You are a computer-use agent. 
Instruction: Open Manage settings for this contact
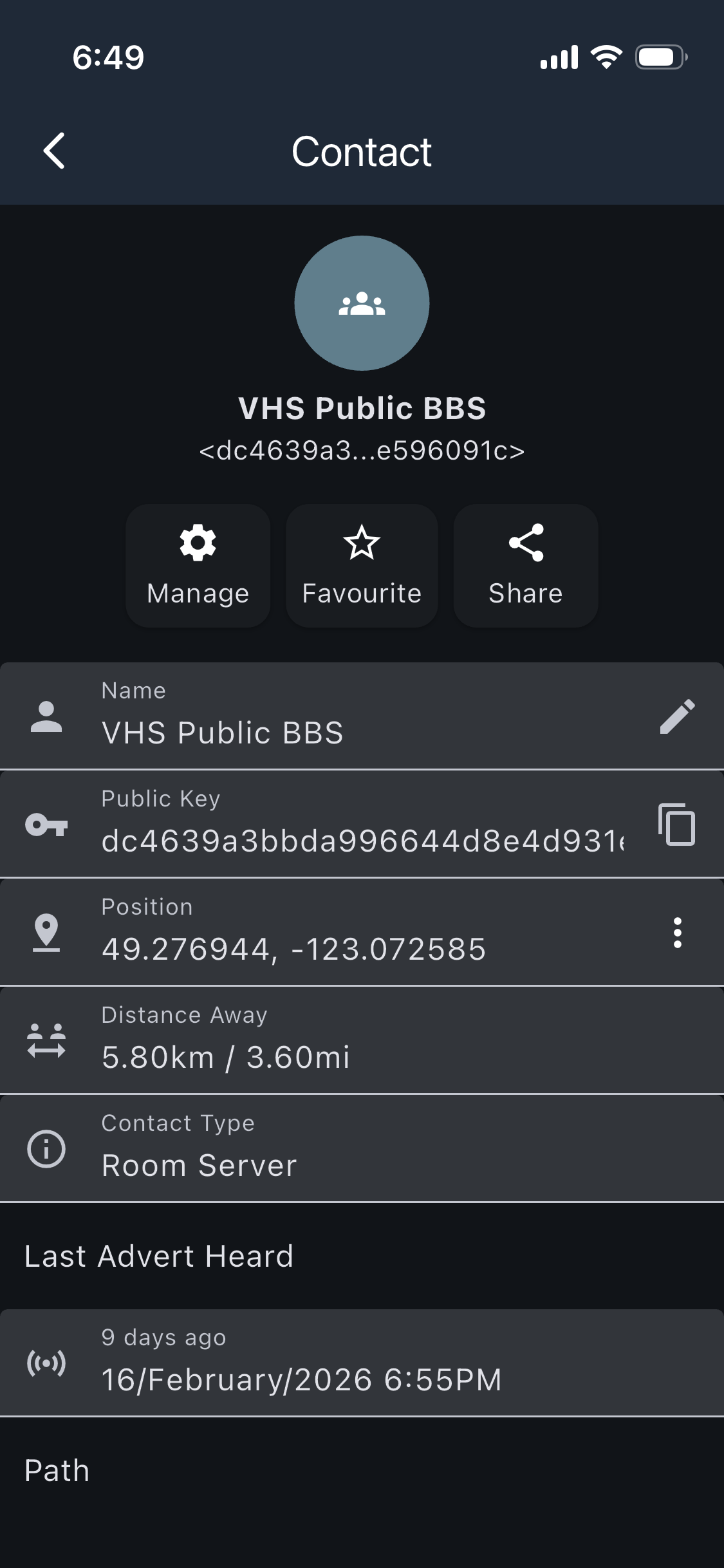coord(198,565)
